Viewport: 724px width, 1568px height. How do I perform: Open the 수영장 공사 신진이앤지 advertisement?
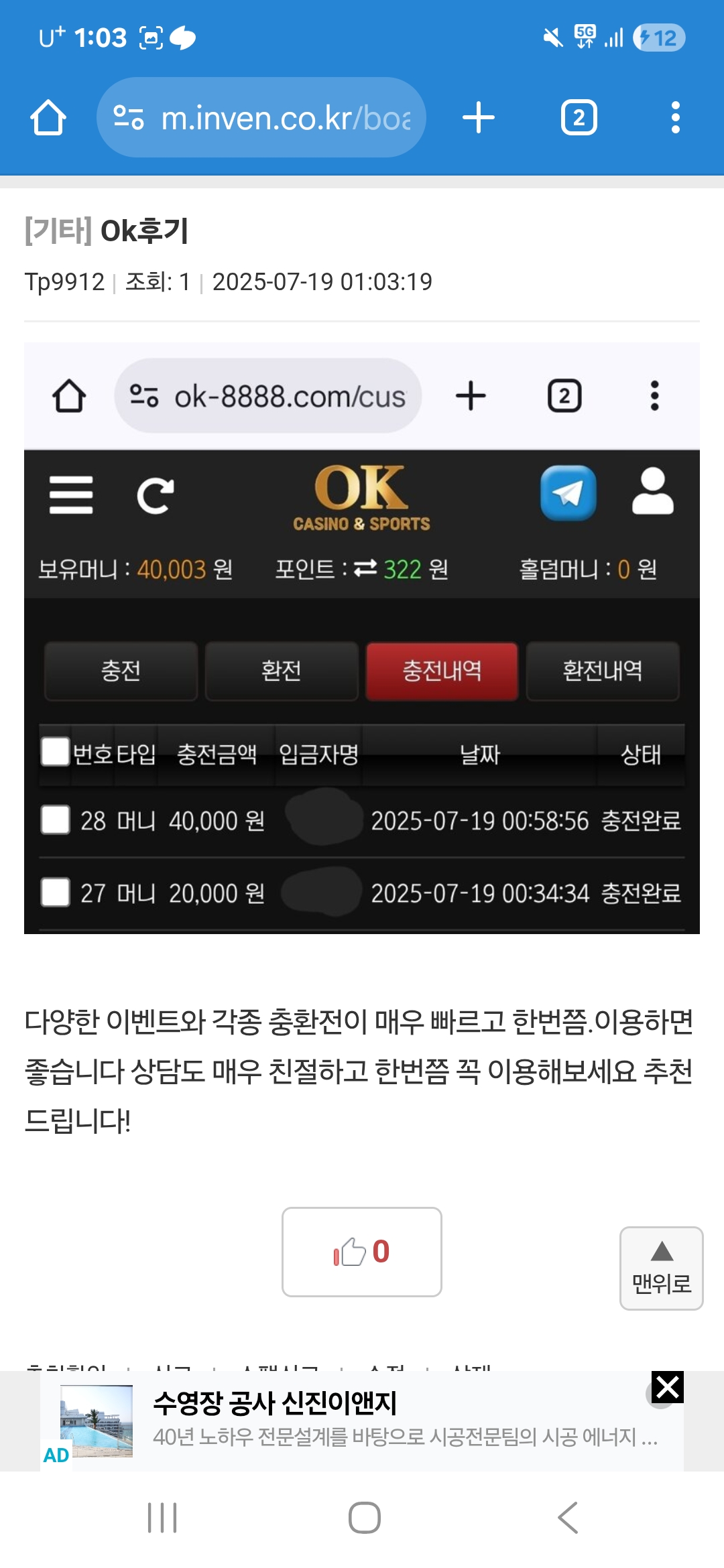click(x=362, y=1421)
